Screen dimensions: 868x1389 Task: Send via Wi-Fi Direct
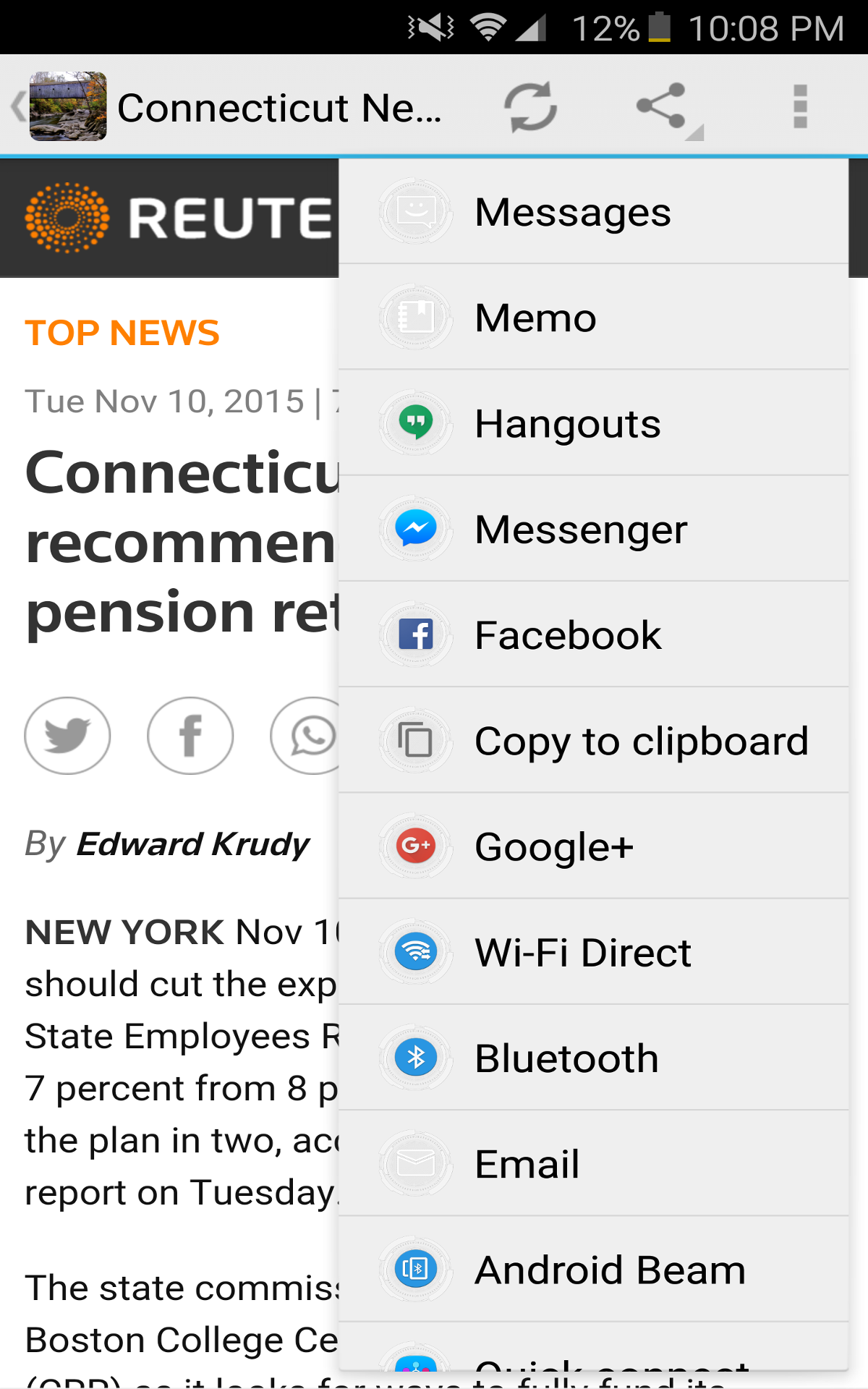point(593,952)
